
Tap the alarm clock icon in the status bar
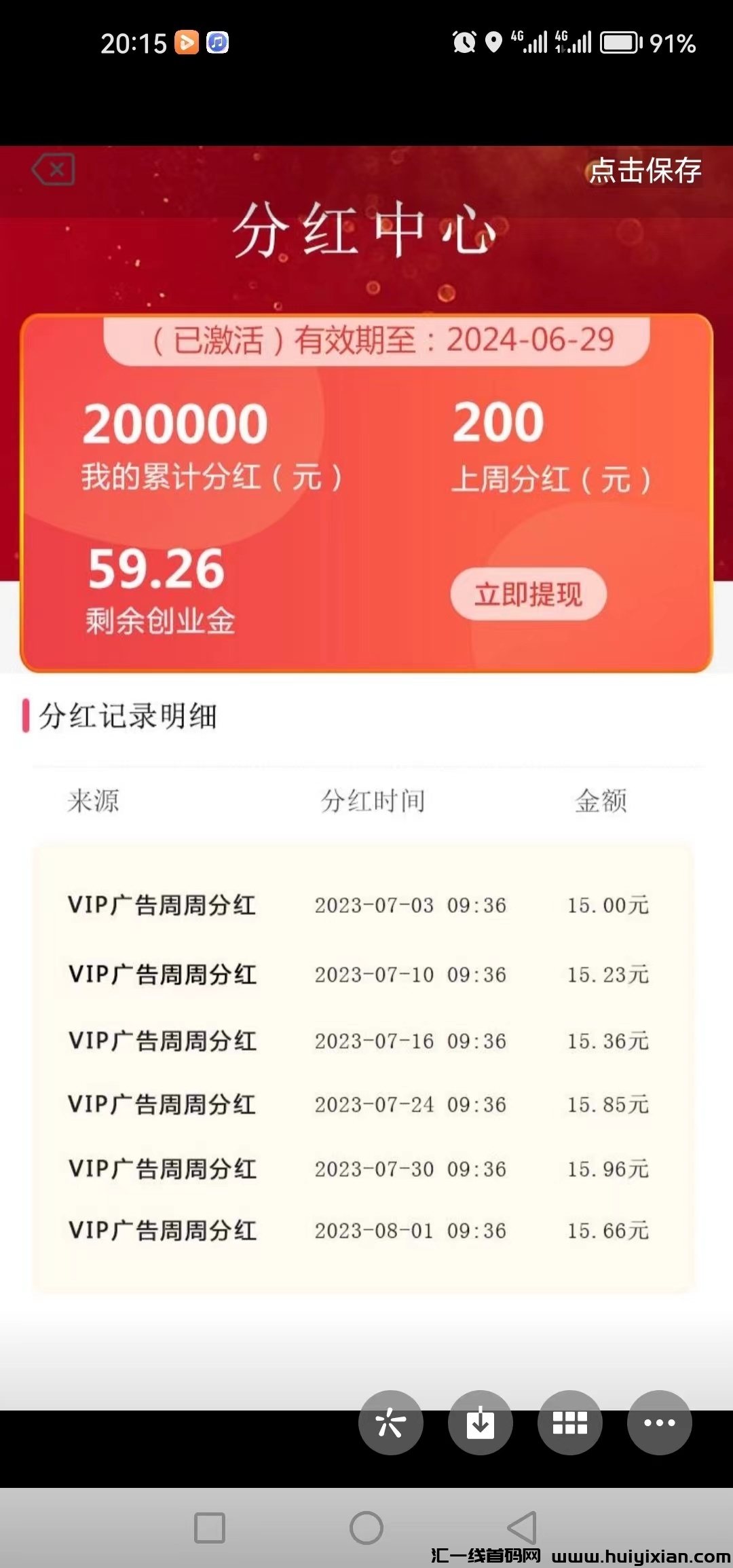coord(463,43)
